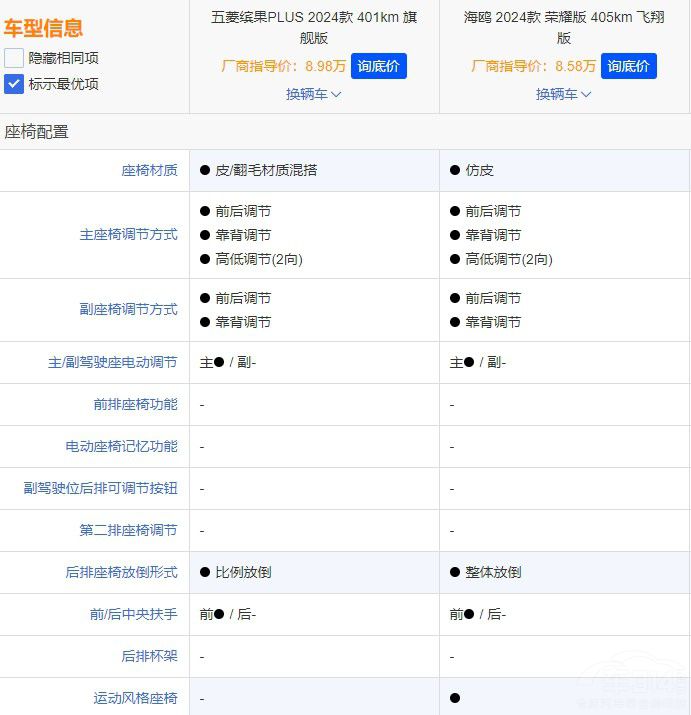Open 换辆车 dropdown under 五菱缤果PLUS
691x715 pixels.
(x=314, y=94)
